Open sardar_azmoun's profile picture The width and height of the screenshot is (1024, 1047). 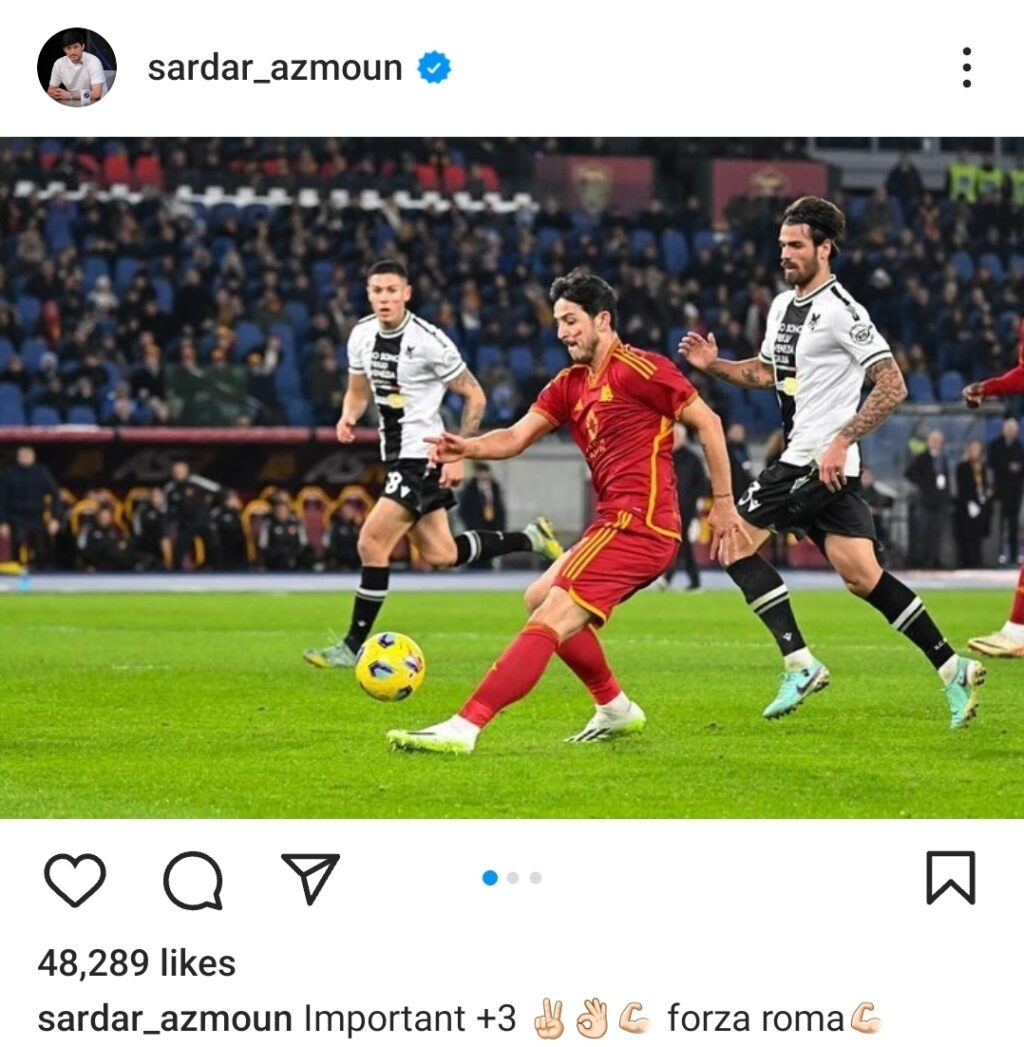tap(77, 68)
